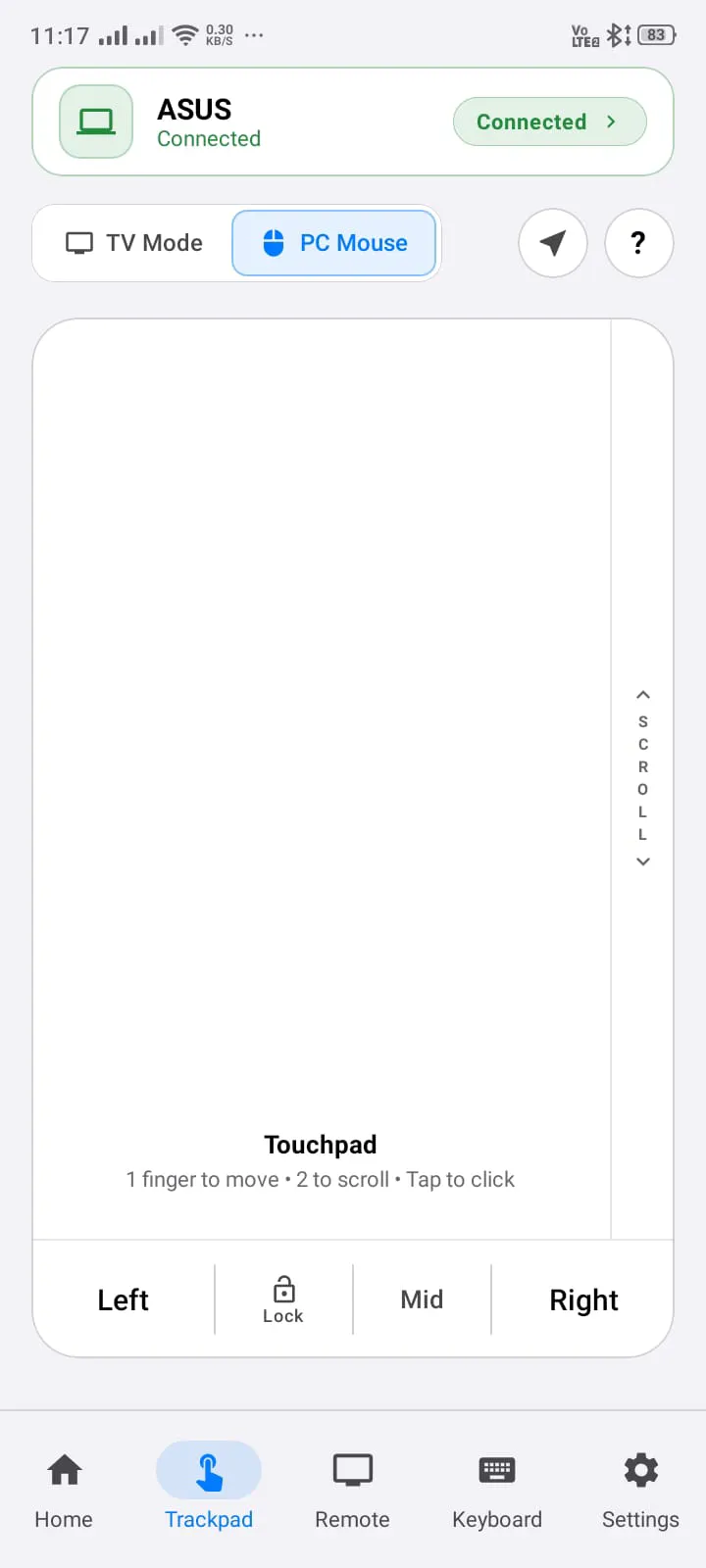Viewport: 706px width, 1568px height.
Task: Select the Trackpad tab
Action: click(x=209, y=1491)
